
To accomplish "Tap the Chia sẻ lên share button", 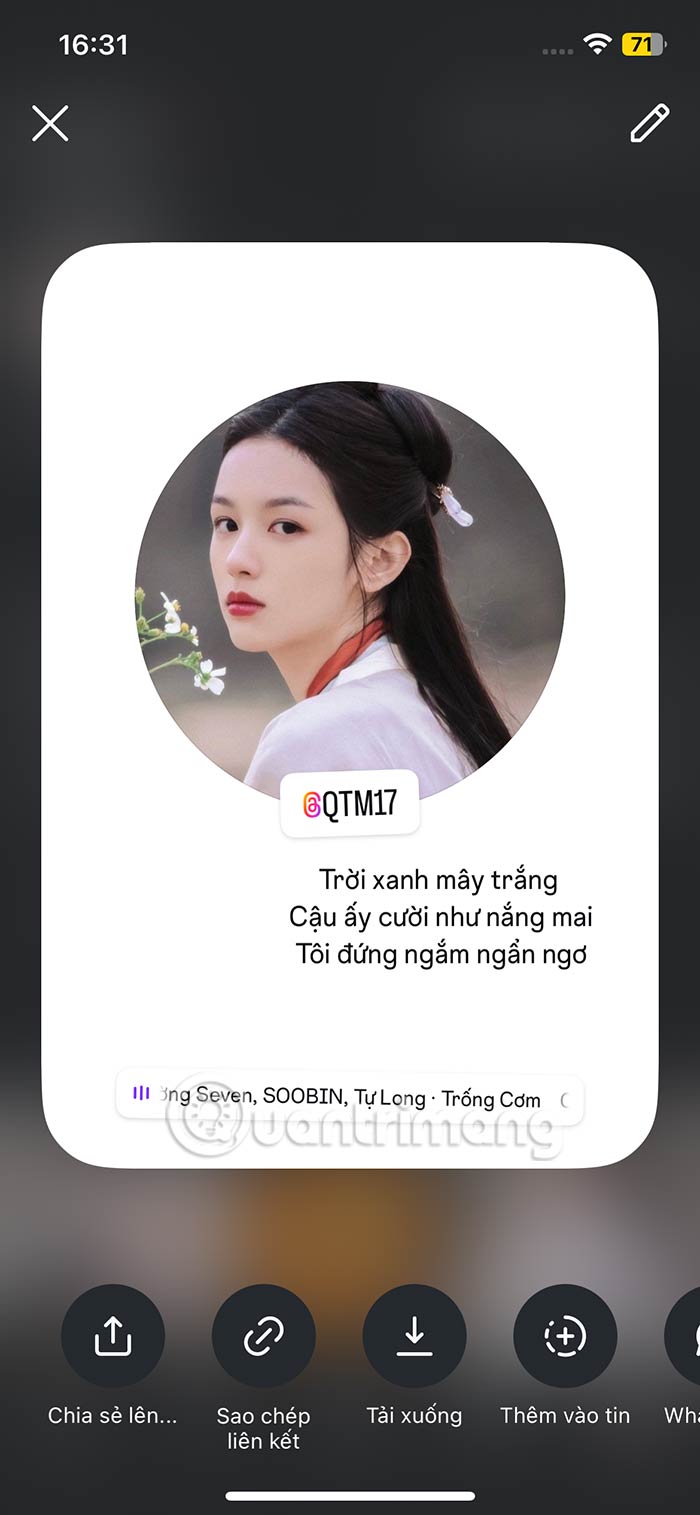I will tap(113, 1336).
